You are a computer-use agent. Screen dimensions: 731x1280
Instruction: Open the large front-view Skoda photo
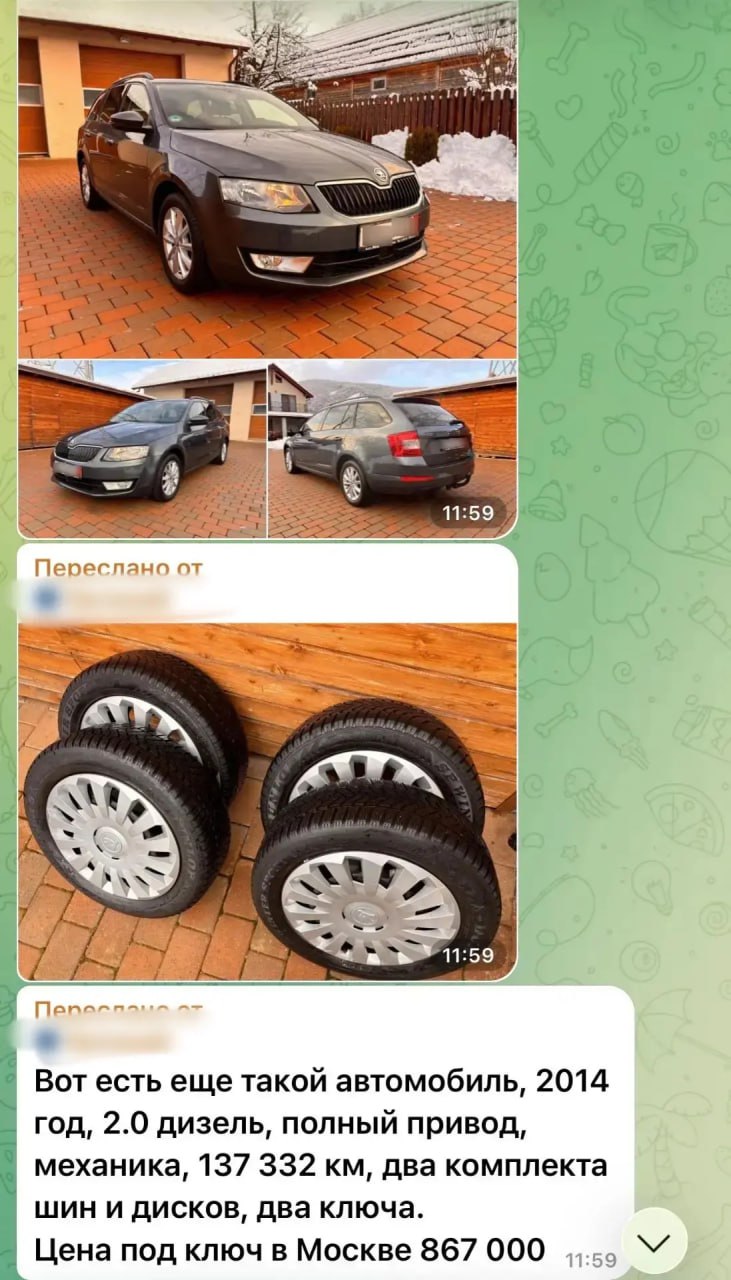[x=267, y=180]
